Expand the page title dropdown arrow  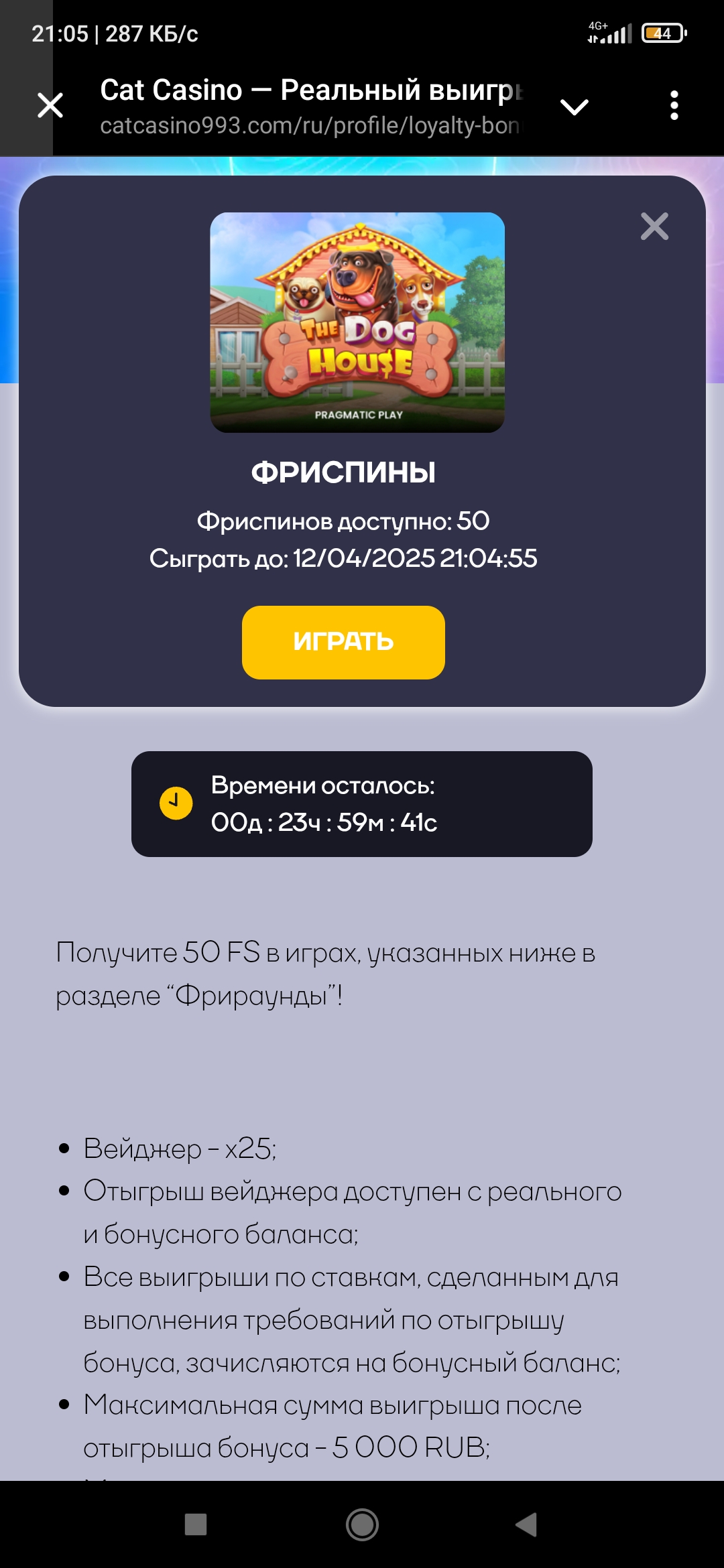pos(574,107)
